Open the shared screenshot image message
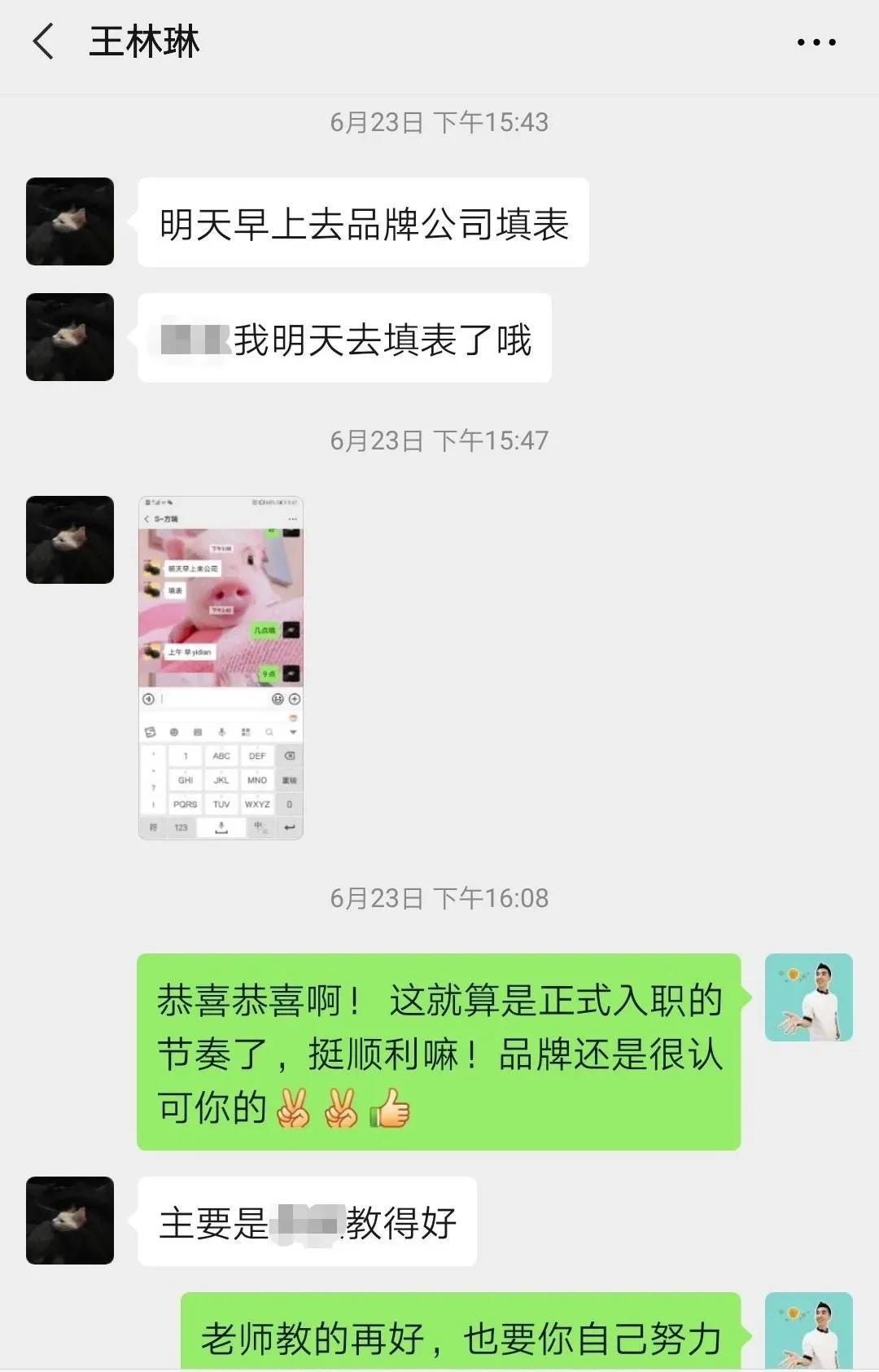The image size is (879, 1372). [x=221, y=667]
